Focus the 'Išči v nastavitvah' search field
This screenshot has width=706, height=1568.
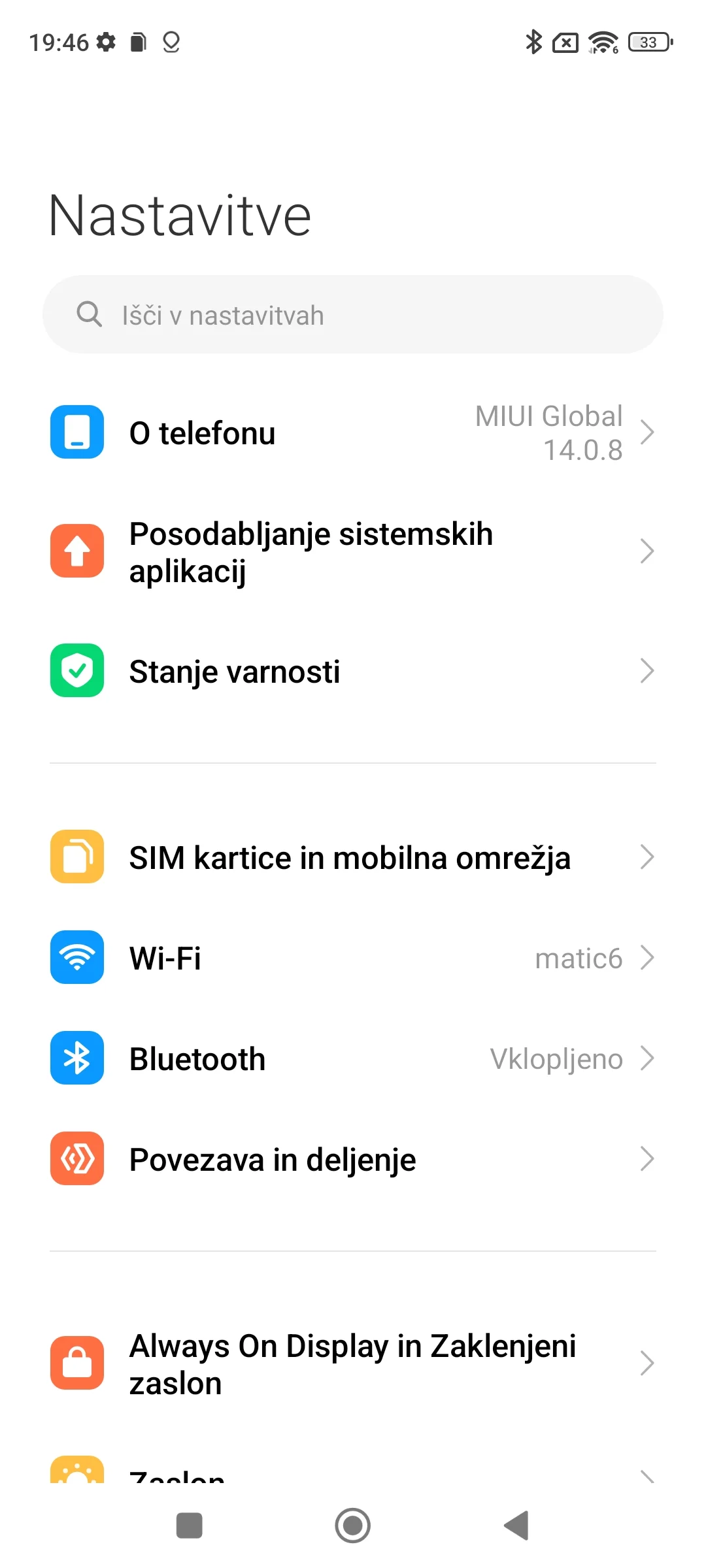click(353, 315)
